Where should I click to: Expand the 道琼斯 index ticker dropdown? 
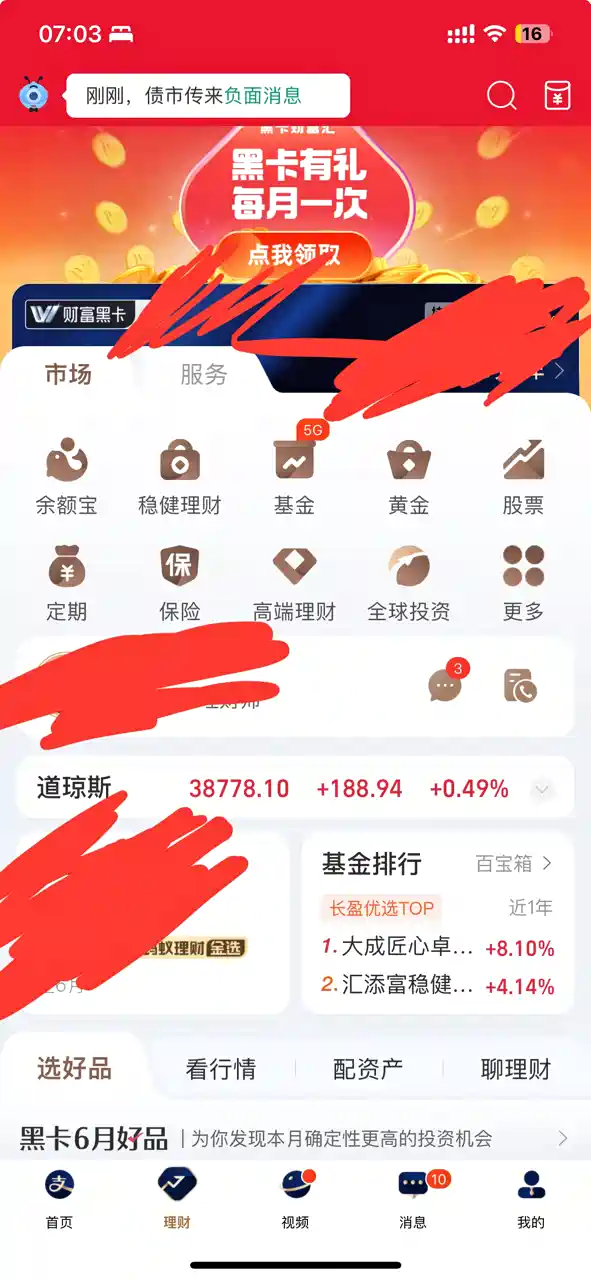tap(542, 789)
